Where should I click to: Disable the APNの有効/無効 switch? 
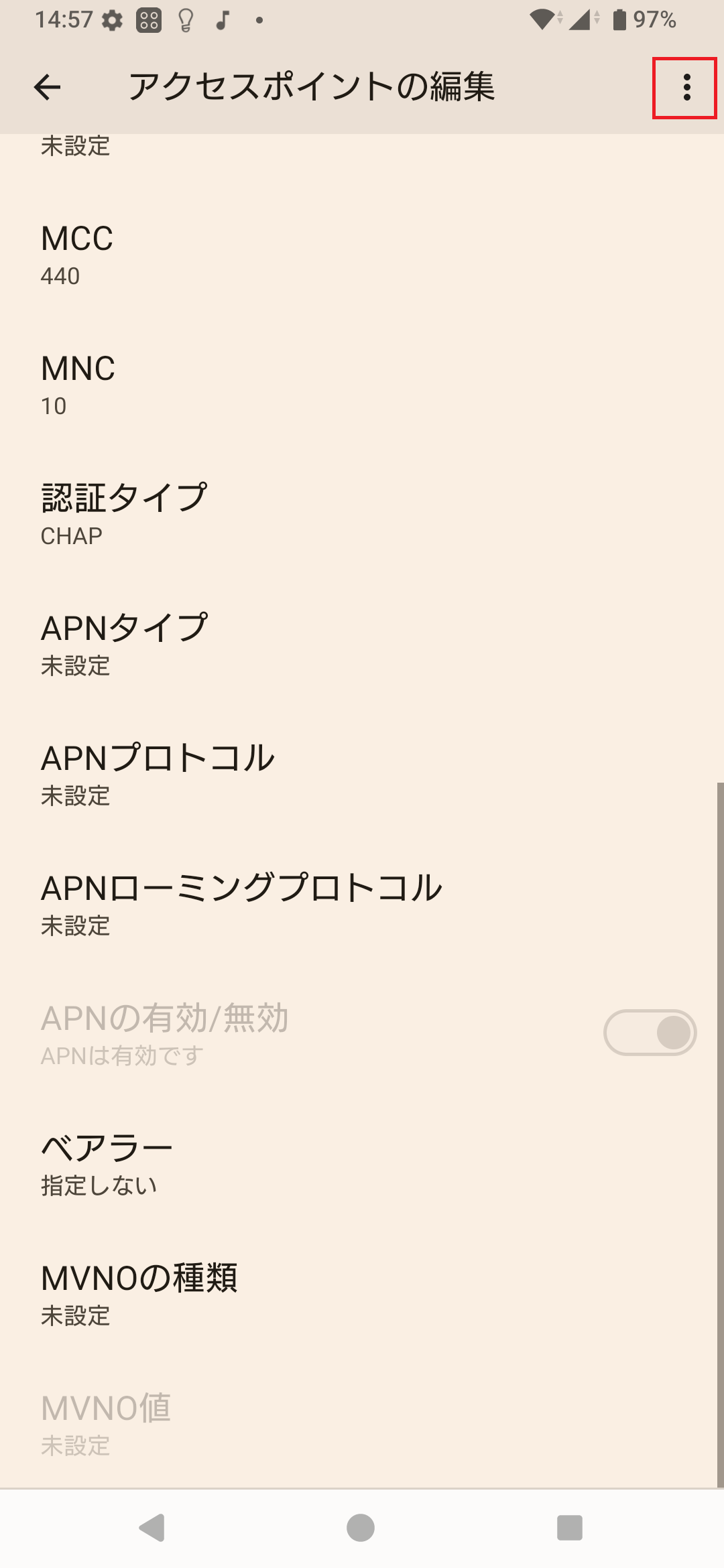(x=649, y=1031)
